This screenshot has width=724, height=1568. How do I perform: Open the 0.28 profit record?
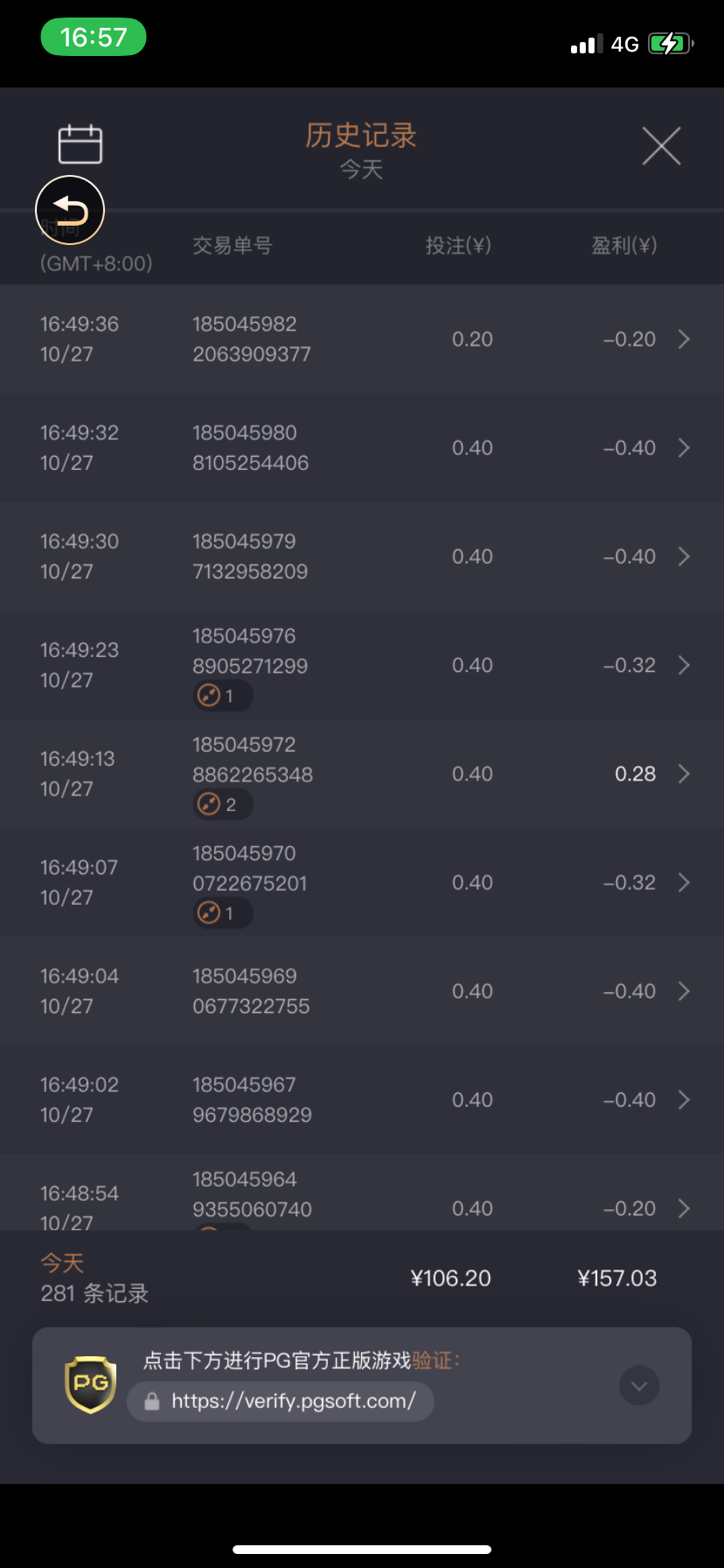[362, 774]
